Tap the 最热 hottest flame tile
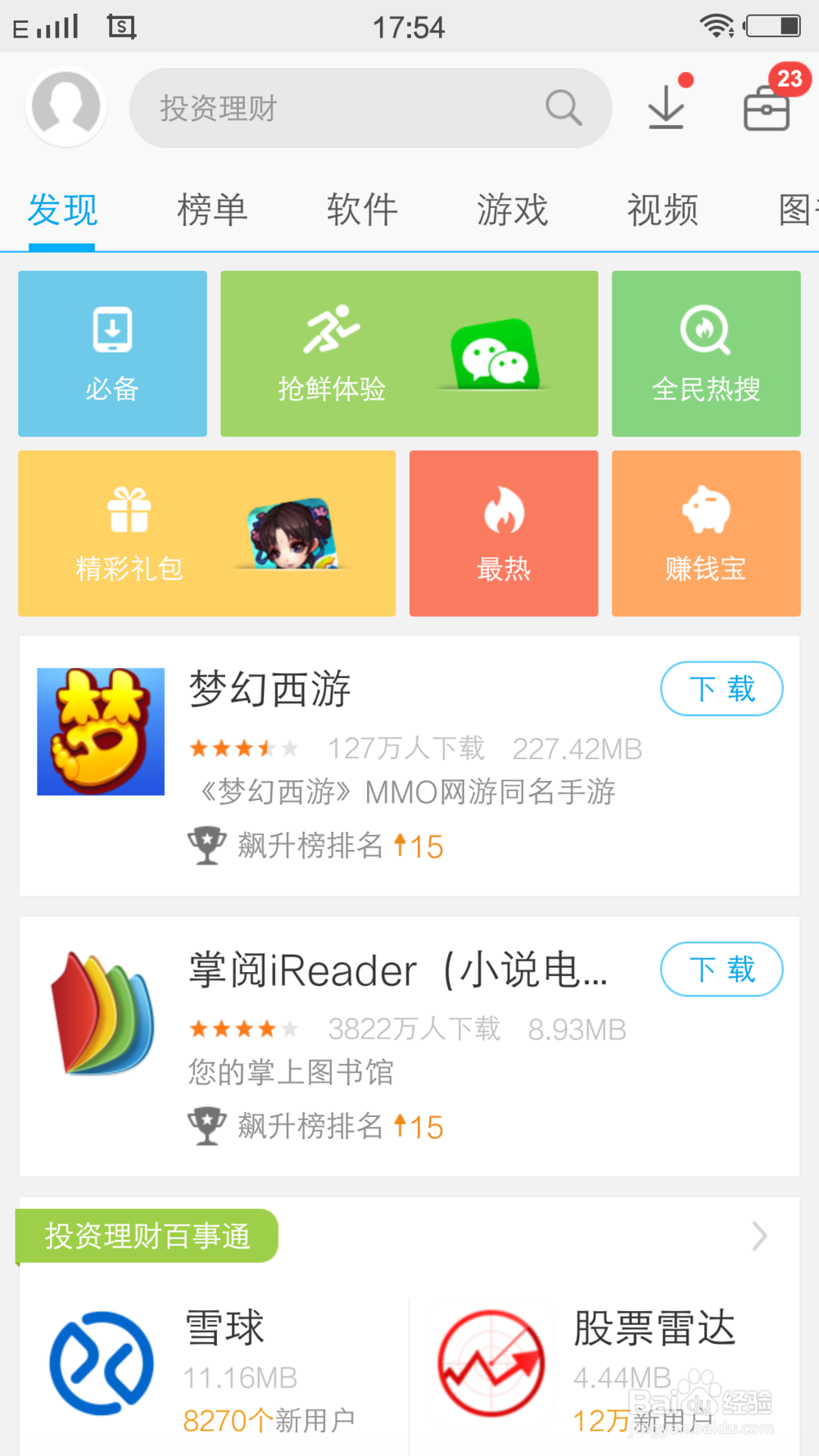Screen dimensions: 819x1456 [503, 533]
